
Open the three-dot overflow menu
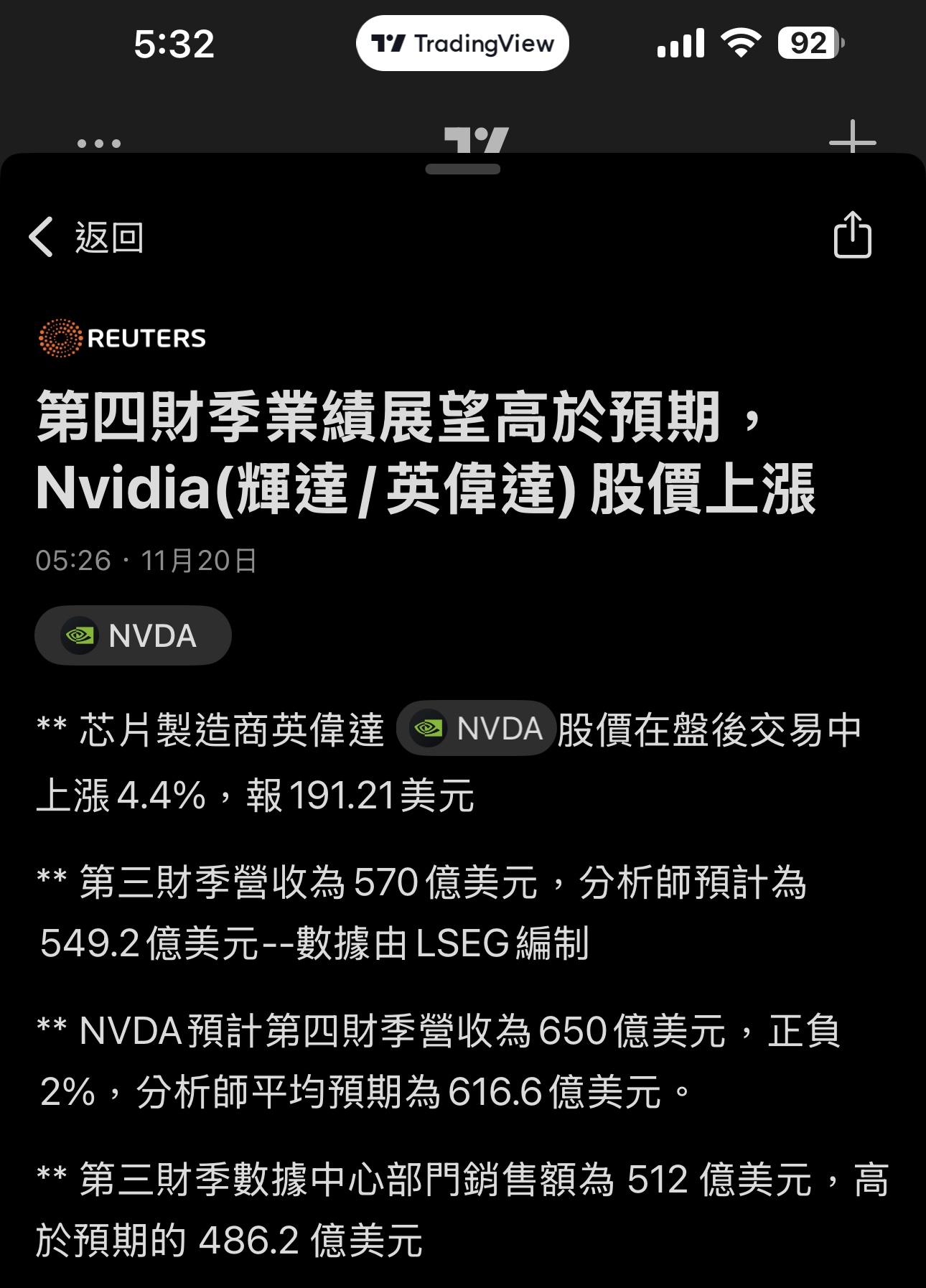tap(99, 143)
